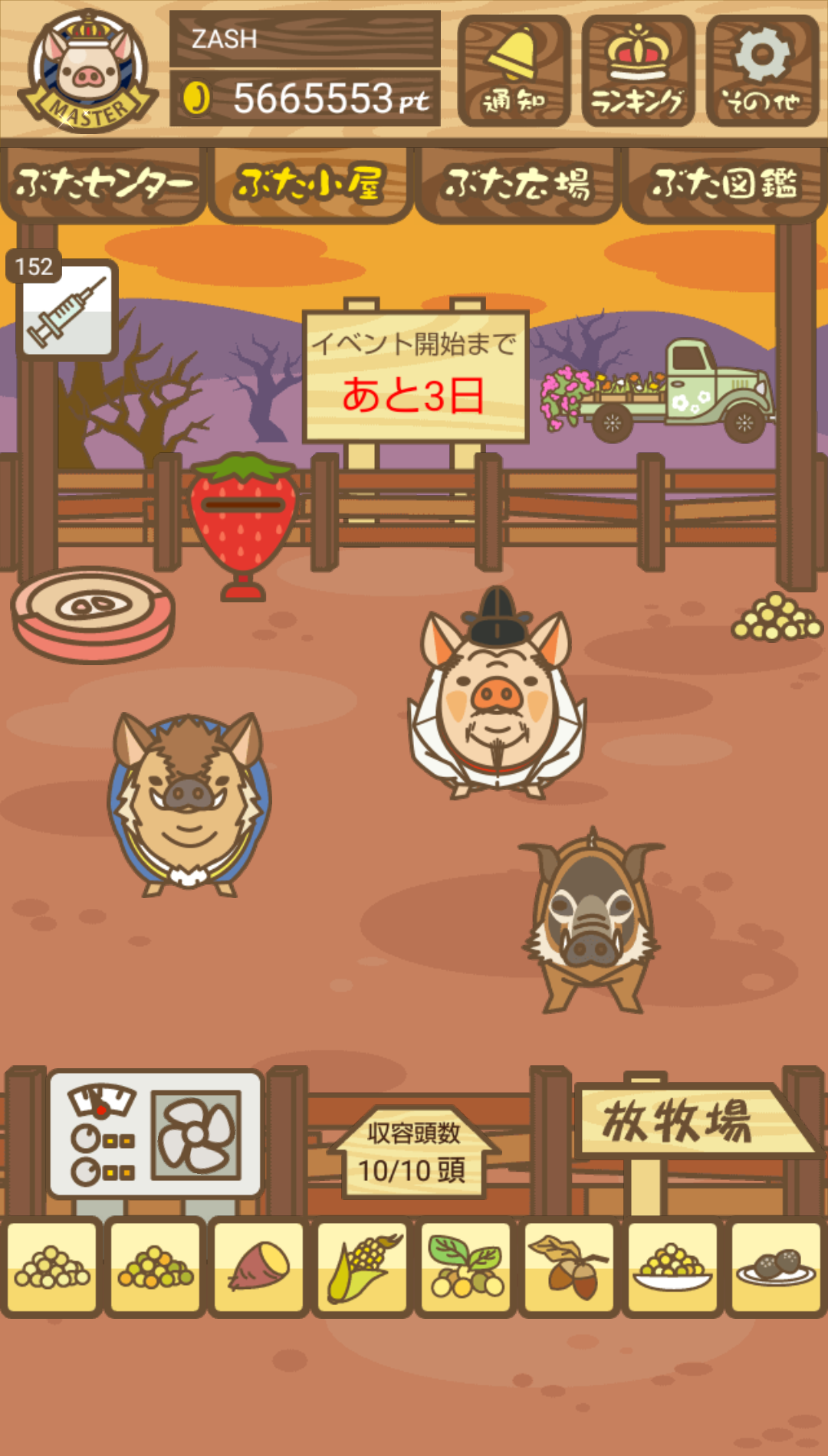The width and height of the screenshot is (828, 1456).
Task: Select the ぶた小屋 tab
Action: pos(310,185)
